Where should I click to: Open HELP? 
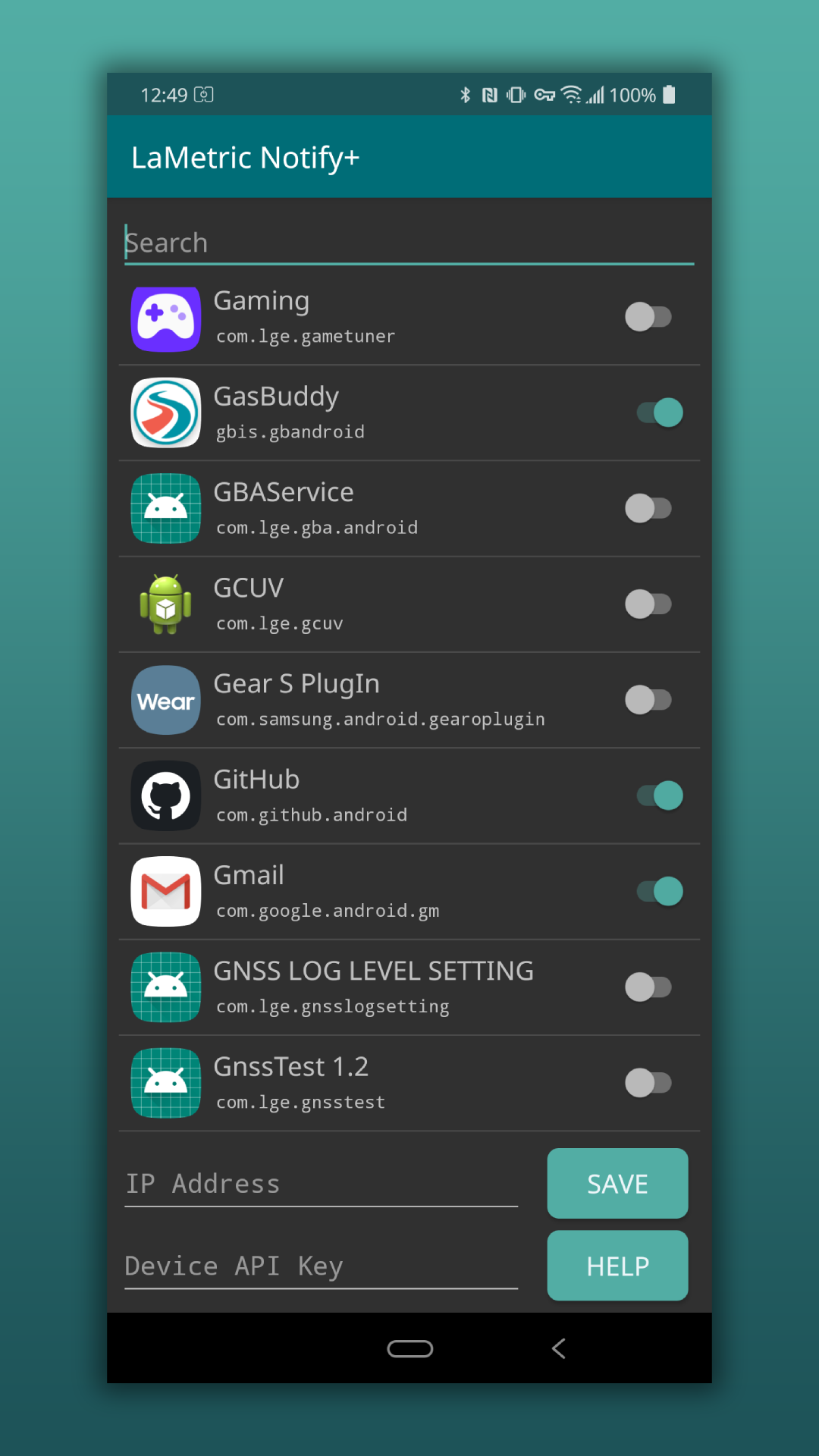[x=617, y=1266]
